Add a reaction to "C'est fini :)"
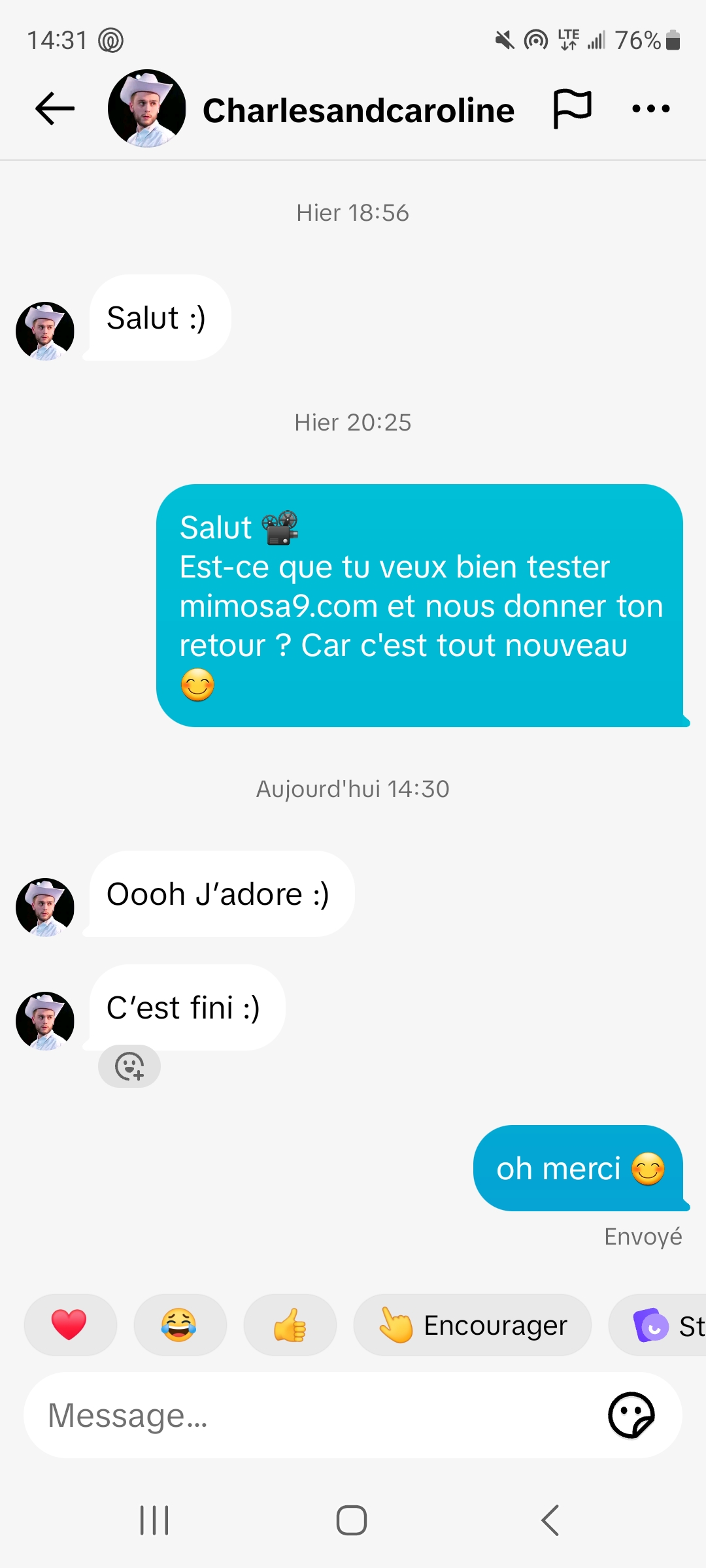This screenshot has height=1568, width=706. coord(129,1067)
